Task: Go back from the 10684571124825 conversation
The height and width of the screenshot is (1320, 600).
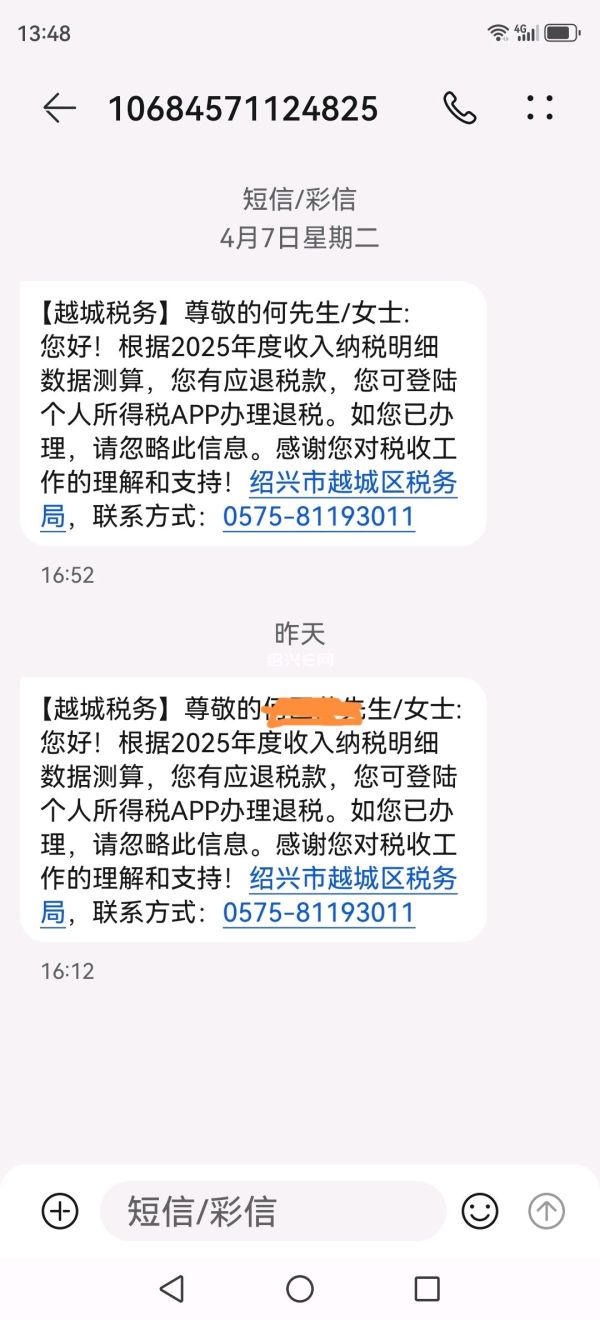Action: [59, 108]
